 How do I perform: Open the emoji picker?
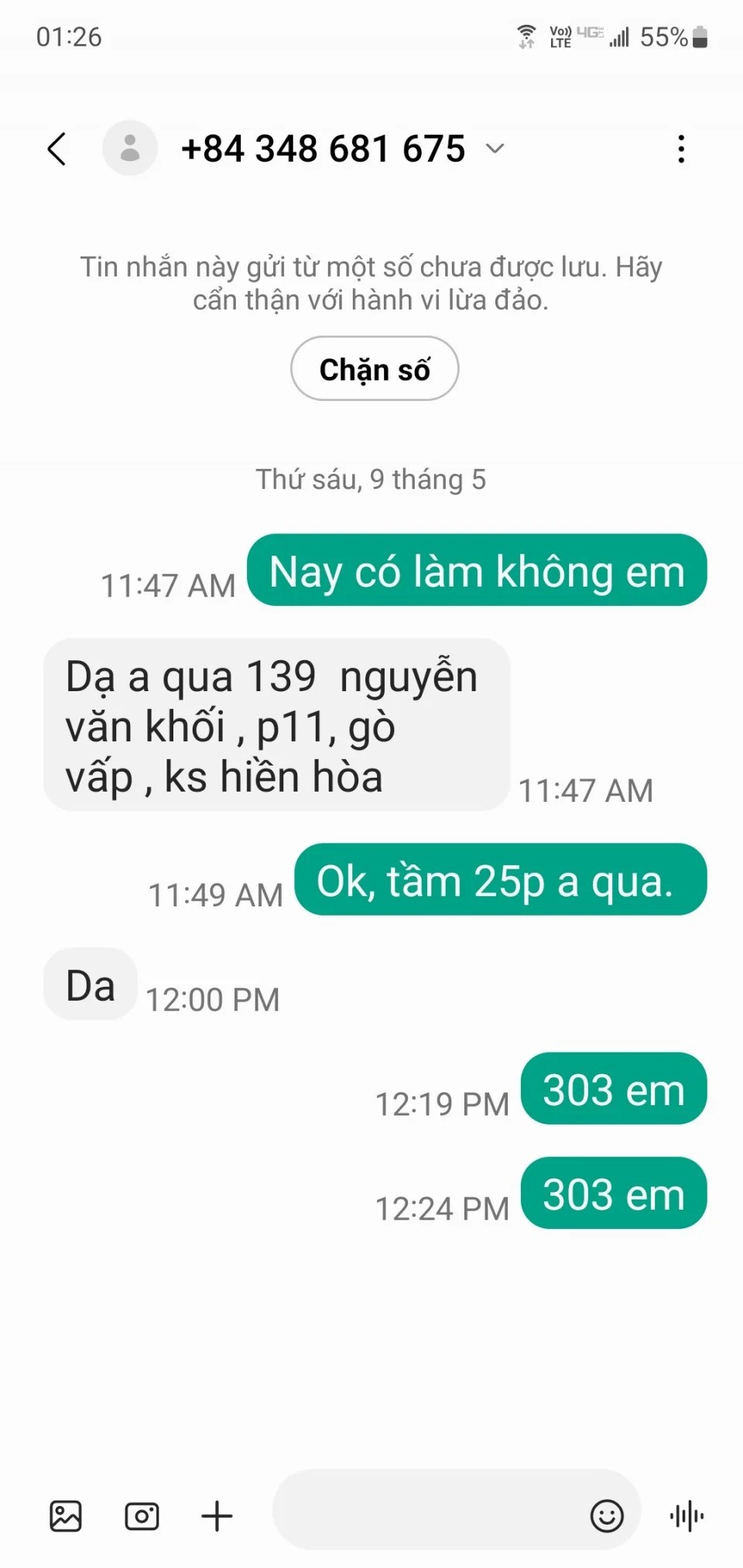(x=607, y=1515)
